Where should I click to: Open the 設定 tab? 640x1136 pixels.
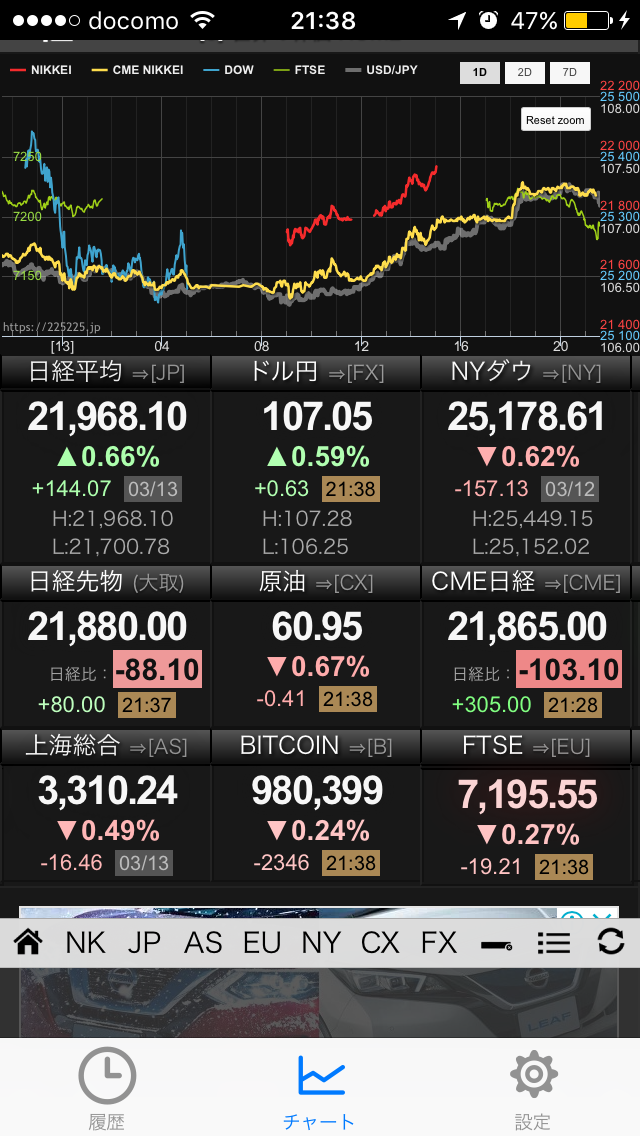[x=533, y=1088]
